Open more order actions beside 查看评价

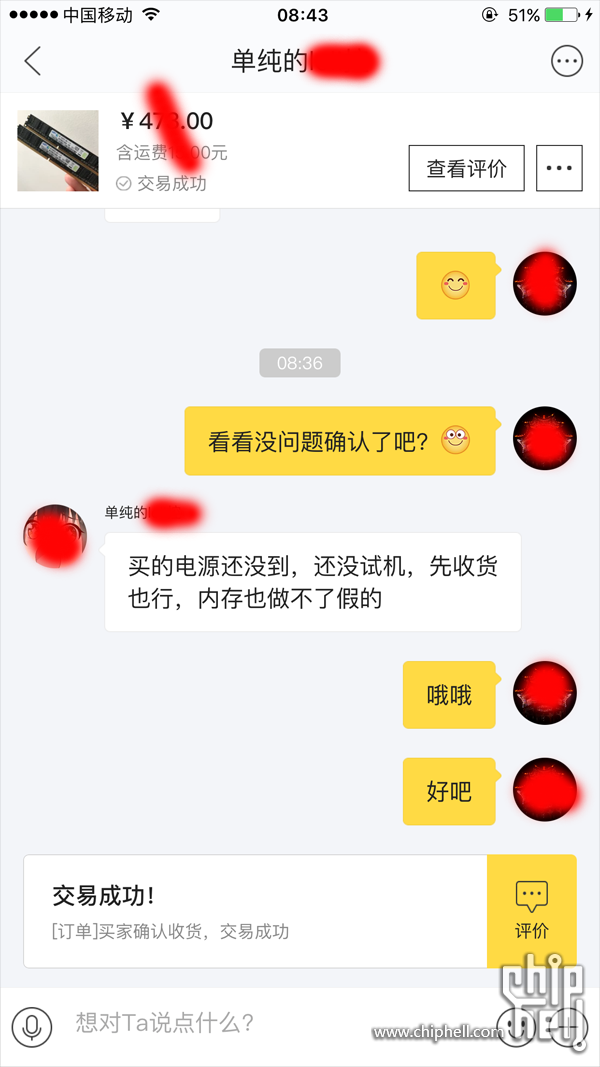(559, 168)
